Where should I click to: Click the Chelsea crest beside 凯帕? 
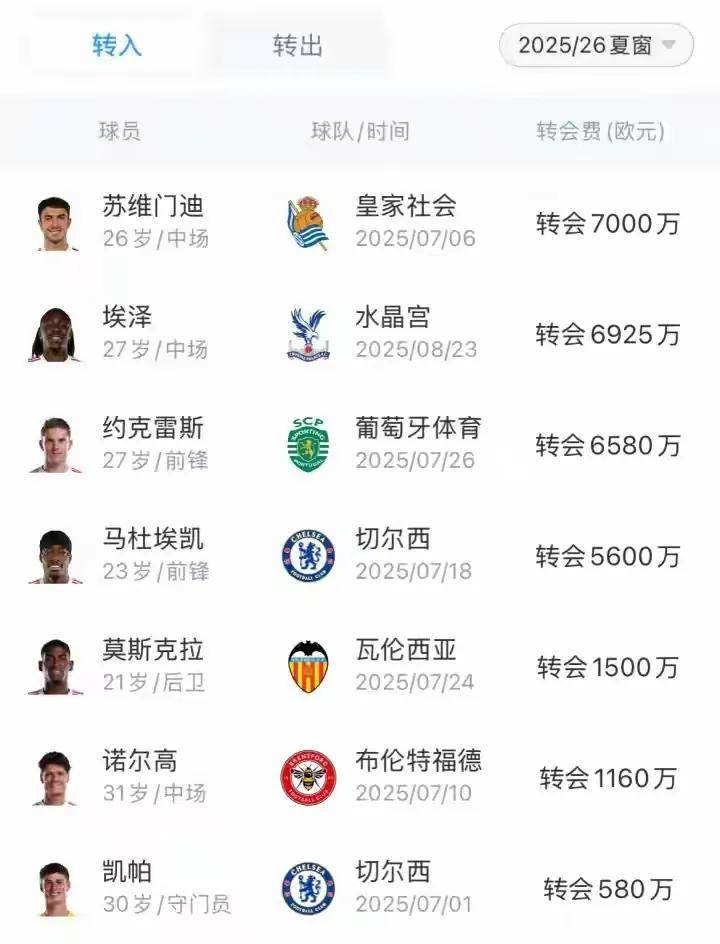(x=308, y=885)
